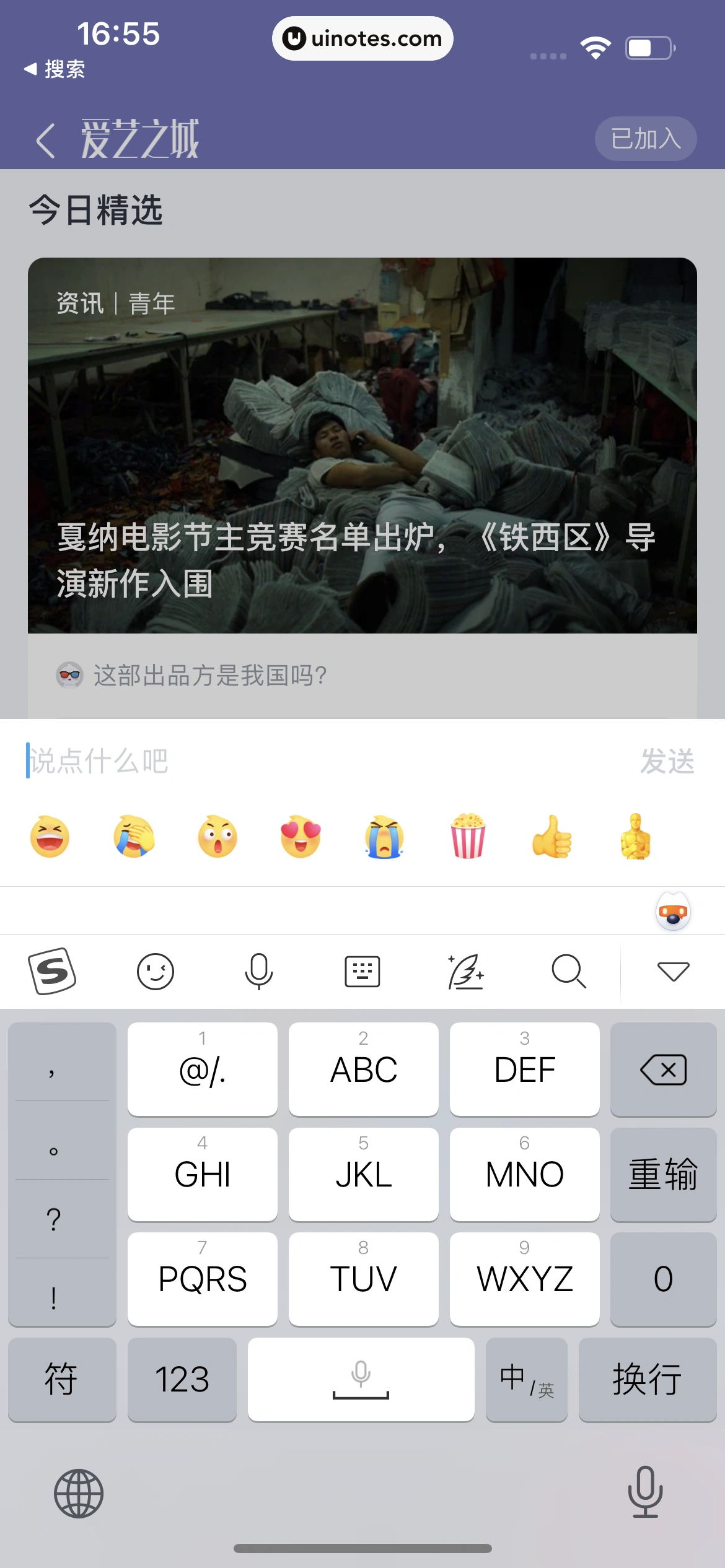Open keyboard layout switcher icon
Screen dimensions: 725x1568
click(x=362, y=971)
